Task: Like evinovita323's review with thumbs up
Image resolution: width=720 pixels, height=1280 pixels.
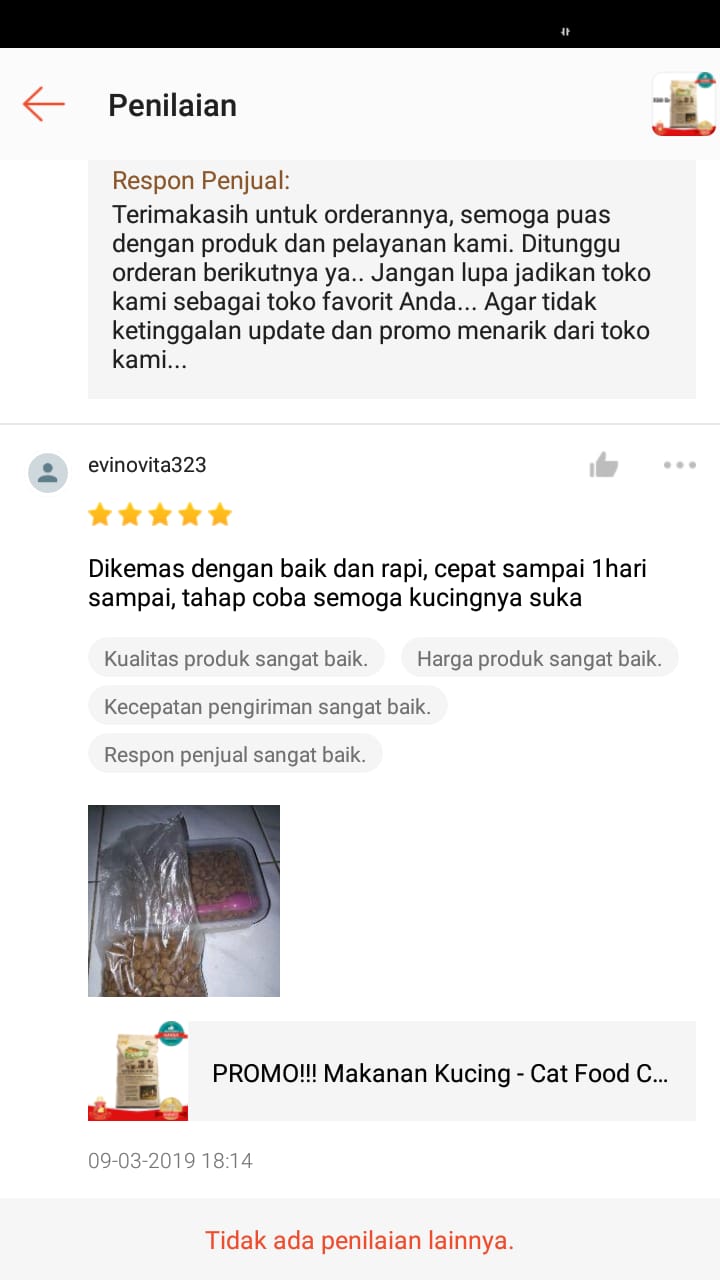Action: click(604, 465)
